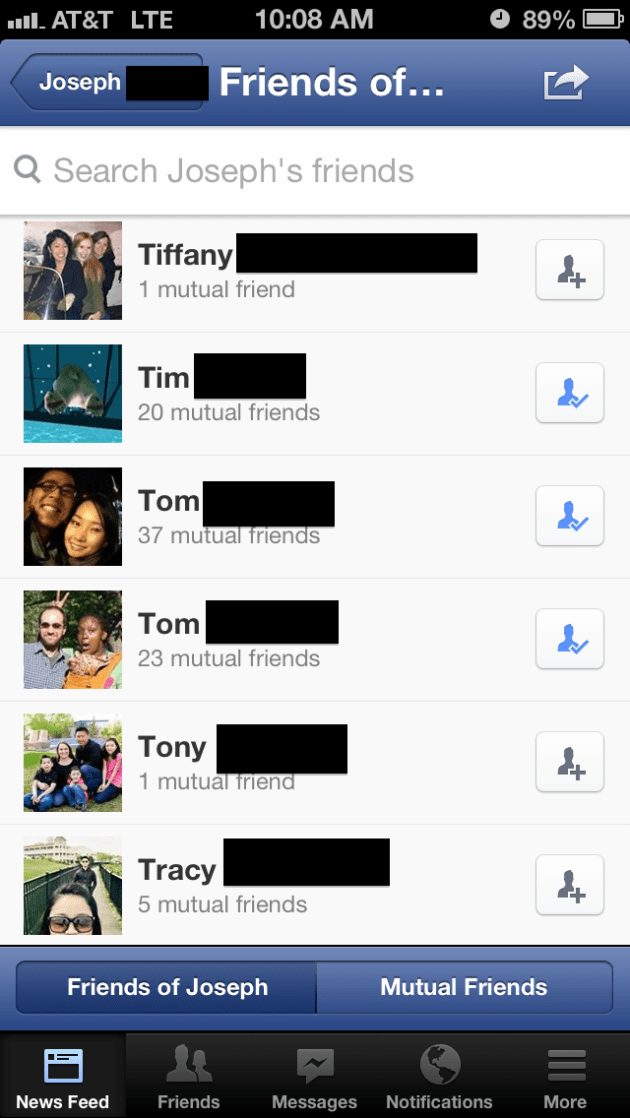The height and width of the screenshot is (1118, 630).
Task: Open the Messages tab
Action: (x=314, y=1076)
